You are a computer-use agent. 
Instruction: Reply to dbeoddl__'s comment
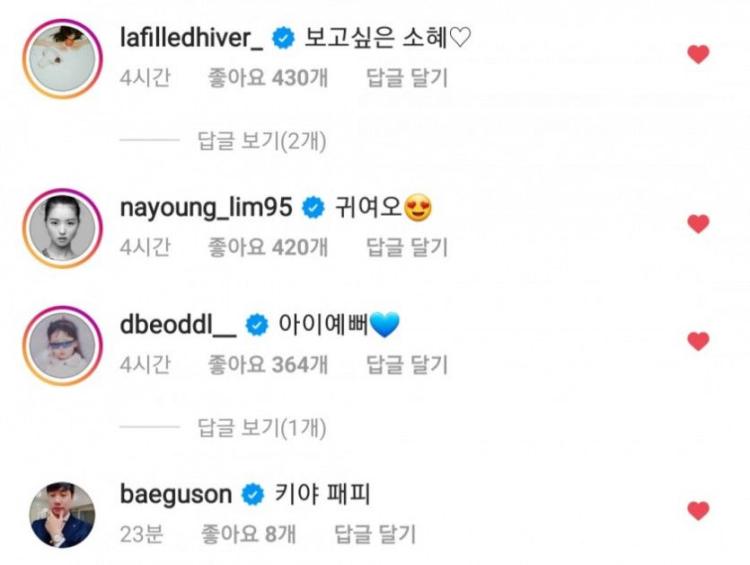click(406, 365)
